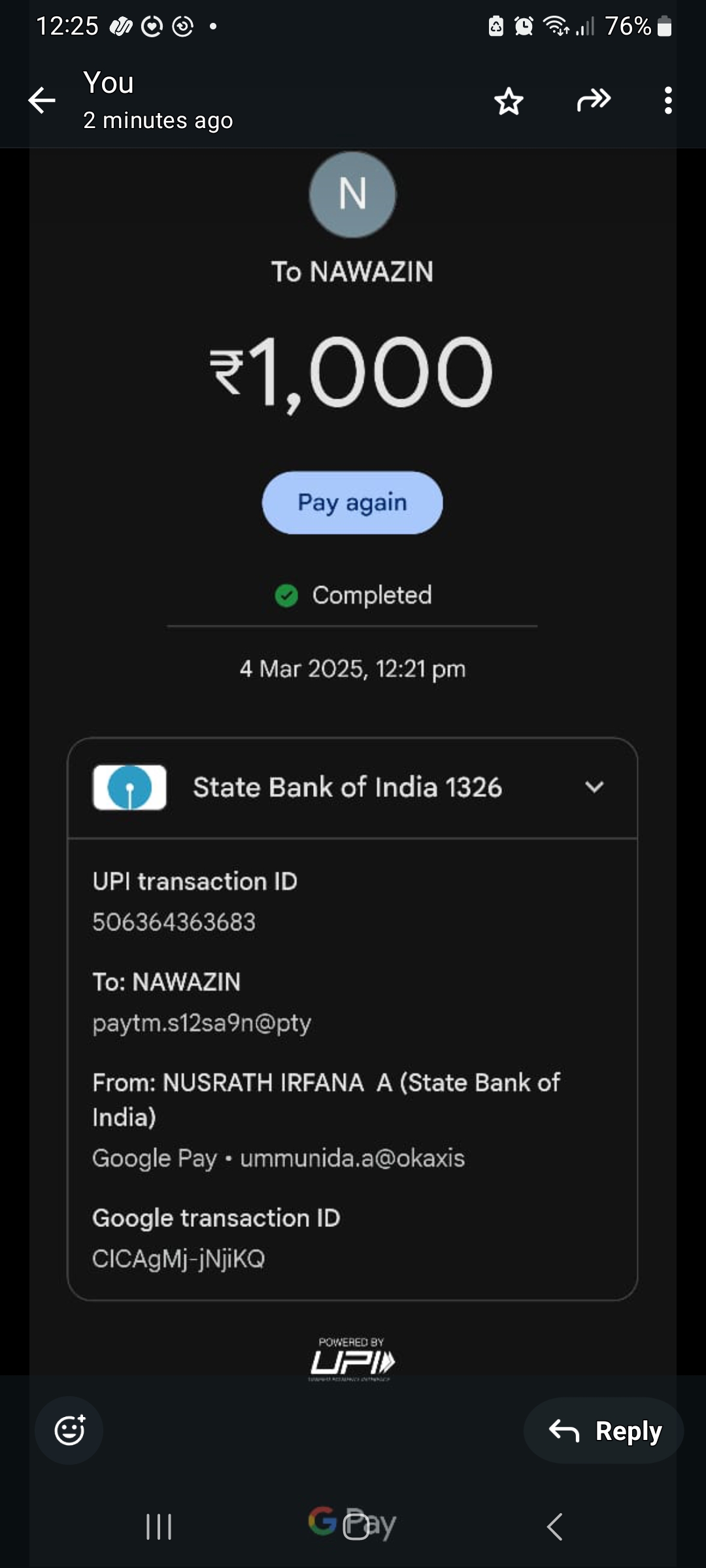Tap the system back button

pyautogui.click(x=554, y=1527)
